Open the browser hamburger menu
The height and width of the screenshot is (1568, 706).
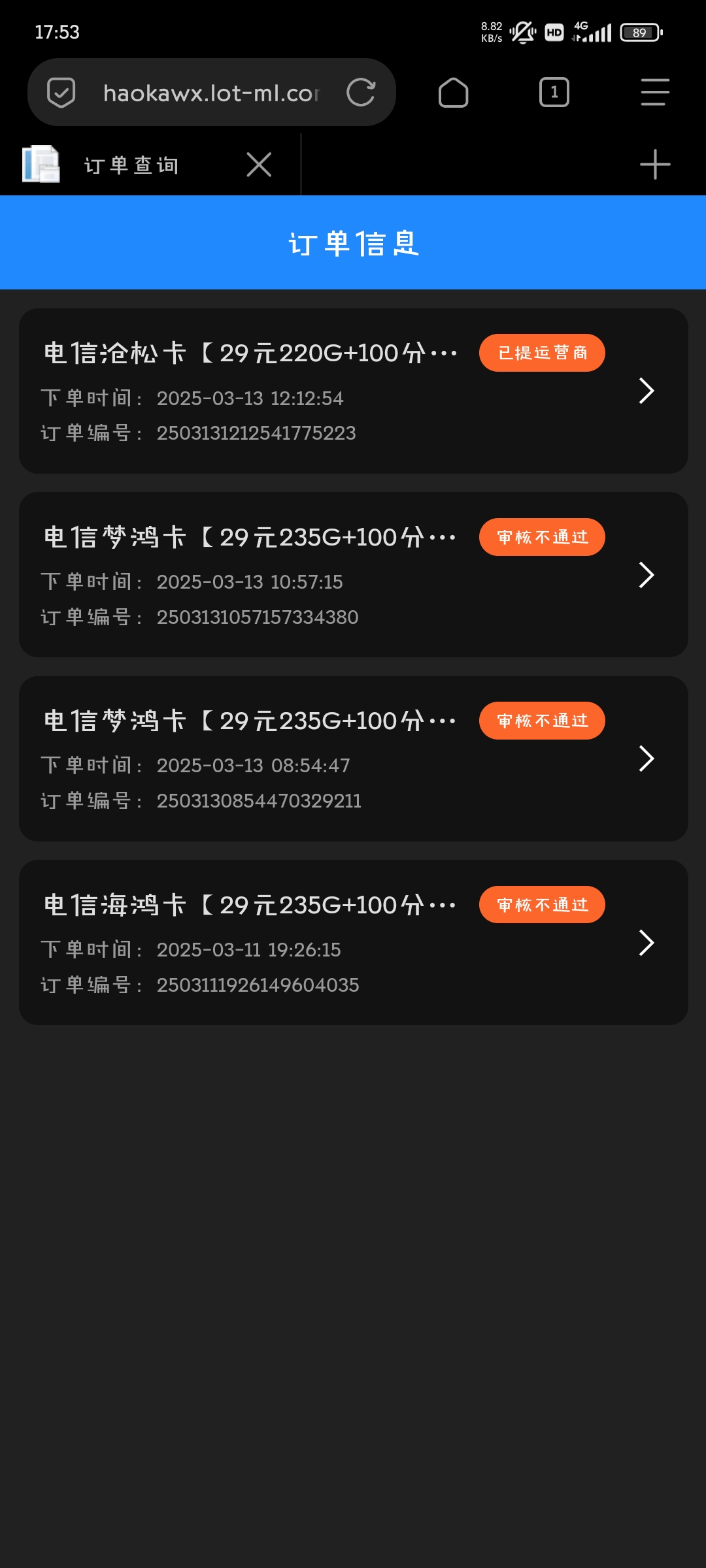coord(654,92)
